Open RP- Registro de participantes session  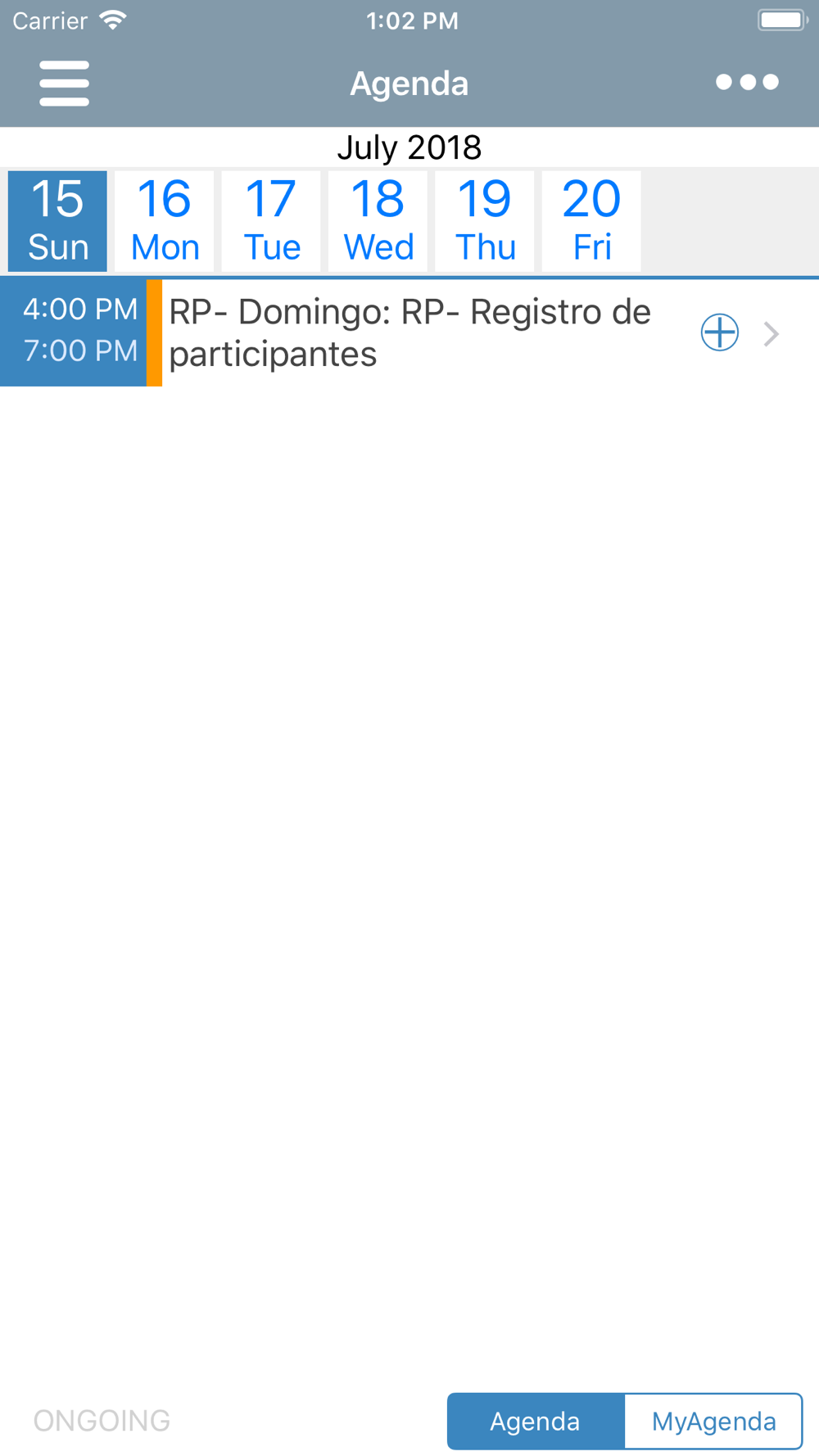409,332
